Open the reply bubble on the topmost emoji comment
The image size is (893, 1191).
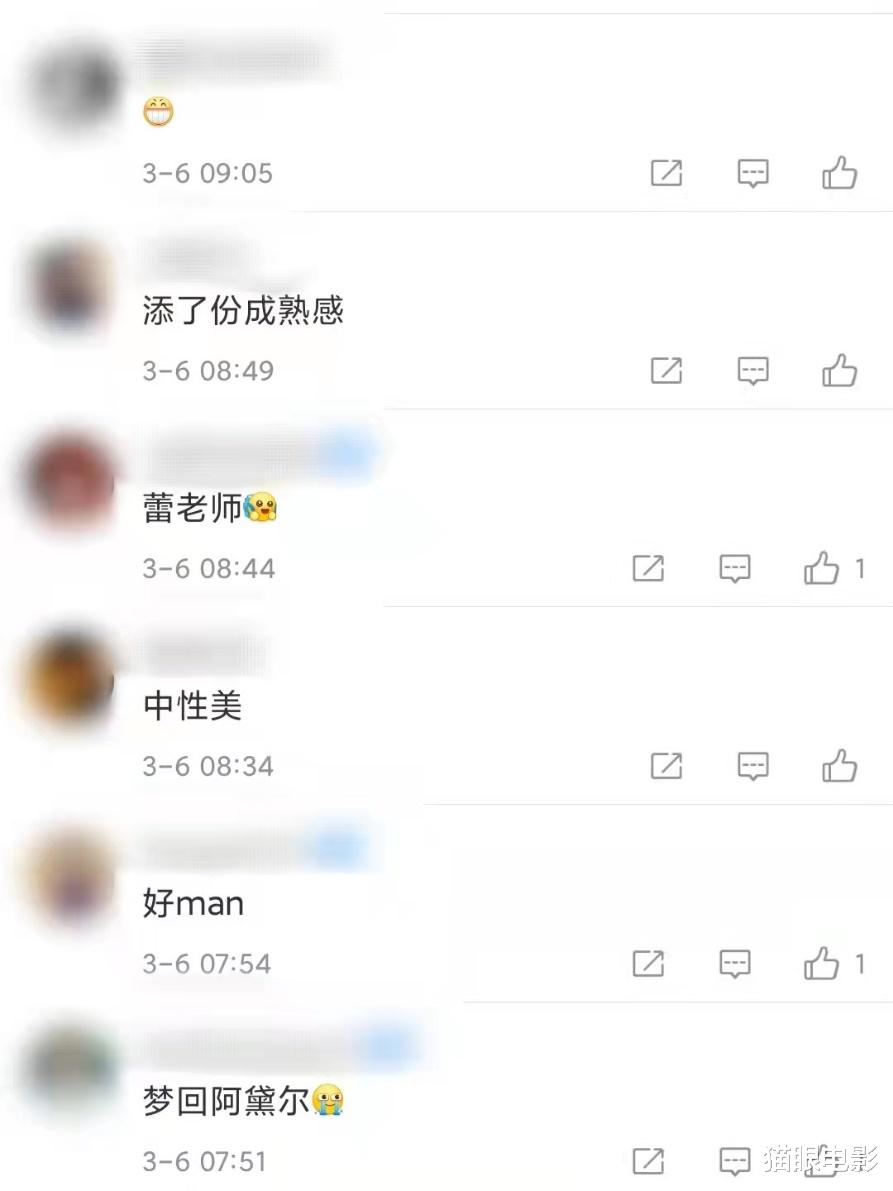(752, 172)
